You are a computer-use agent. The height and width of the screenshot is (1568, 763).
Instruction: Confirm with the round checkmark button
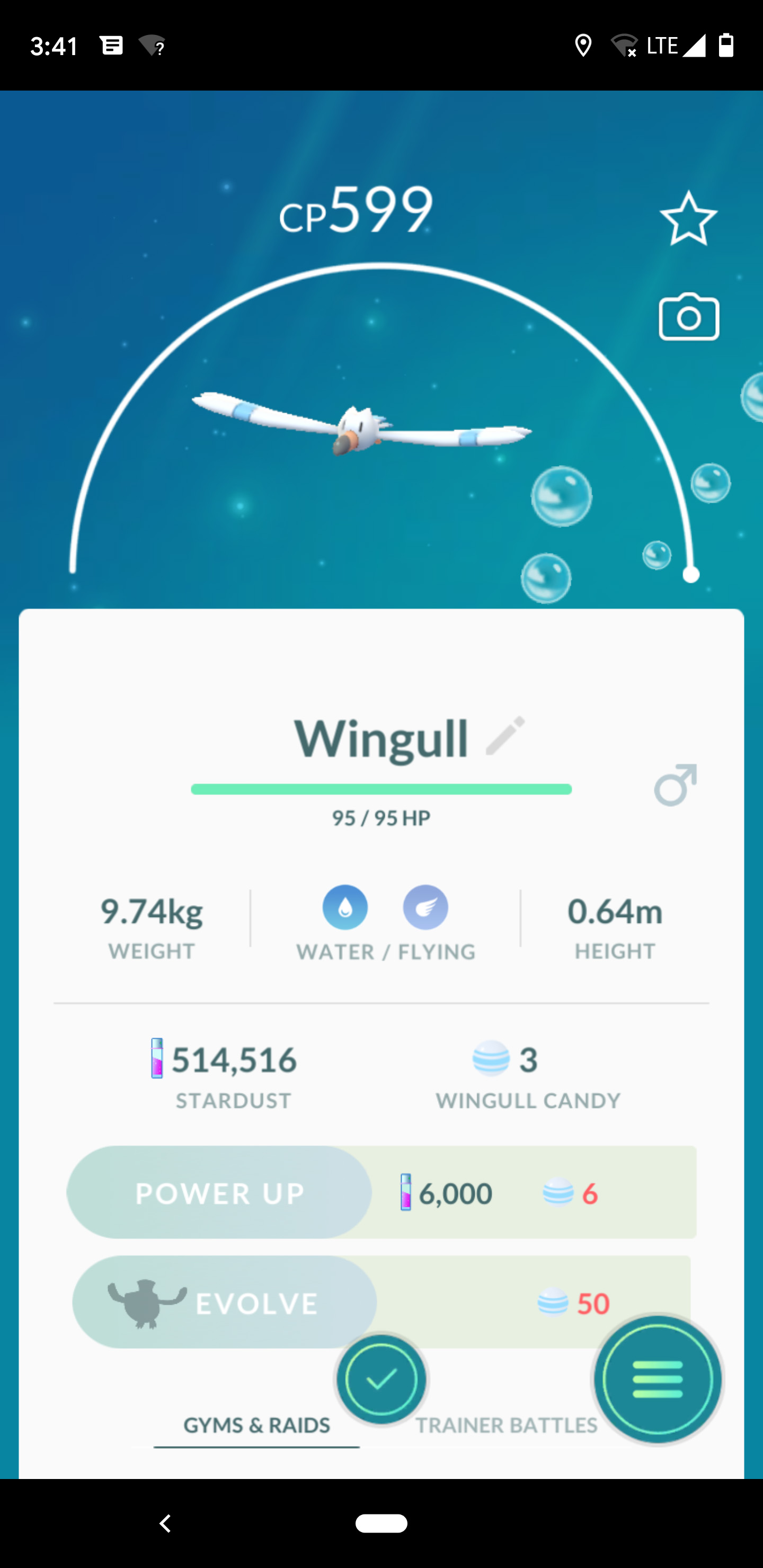pyautogui.click(x=381, y=1379)
